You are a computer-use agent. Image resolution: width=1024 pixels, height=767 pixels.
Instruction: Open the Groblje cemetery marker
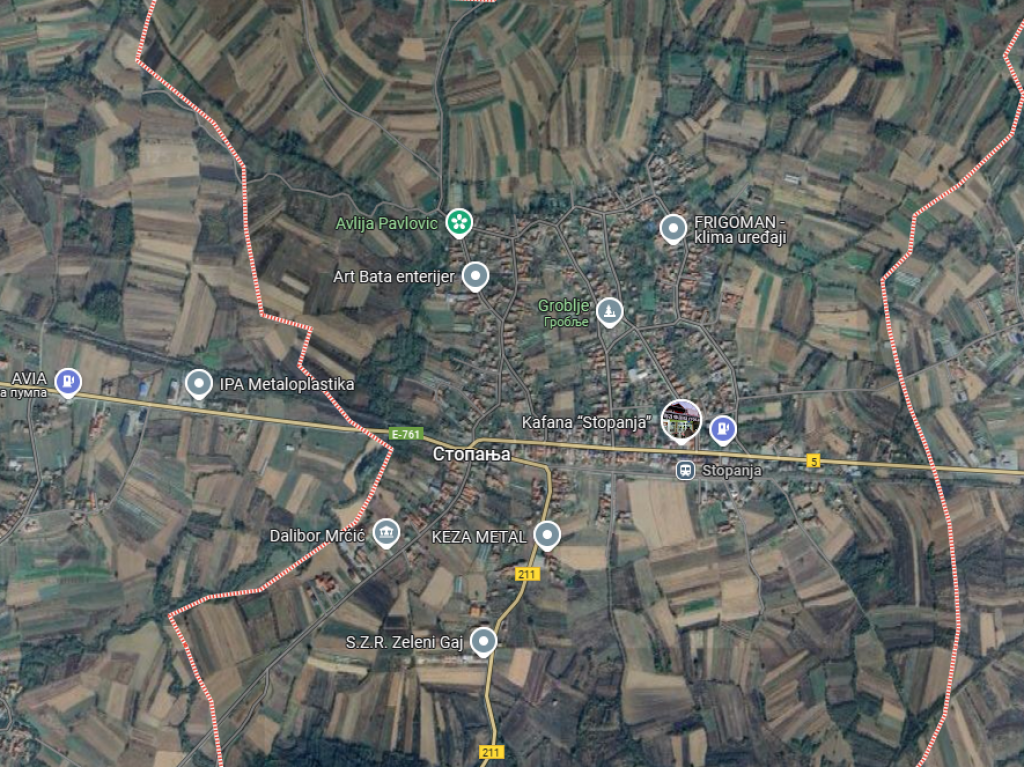(x=609, y=312)
